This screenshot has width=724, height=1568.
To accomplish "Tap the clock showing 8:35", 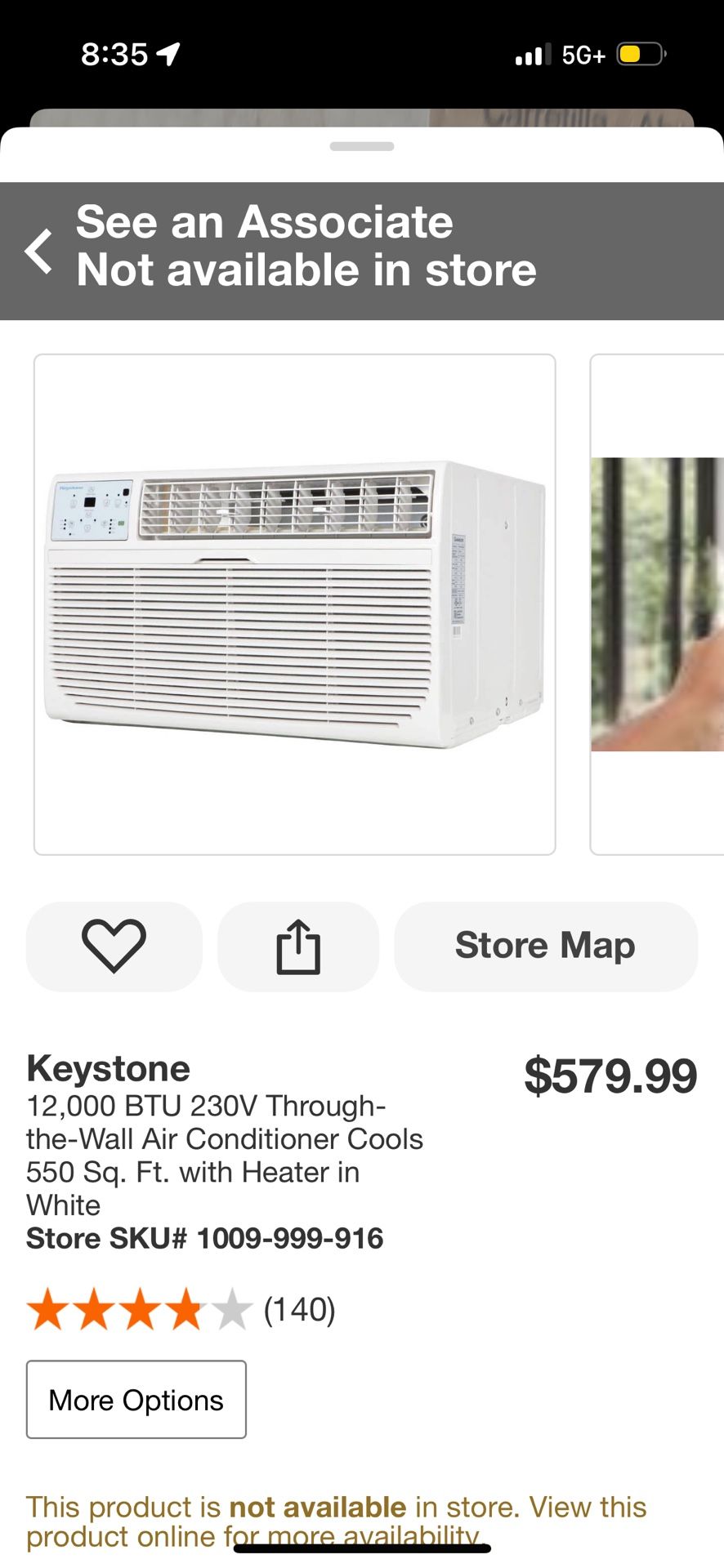I will [x=113, y=54].
